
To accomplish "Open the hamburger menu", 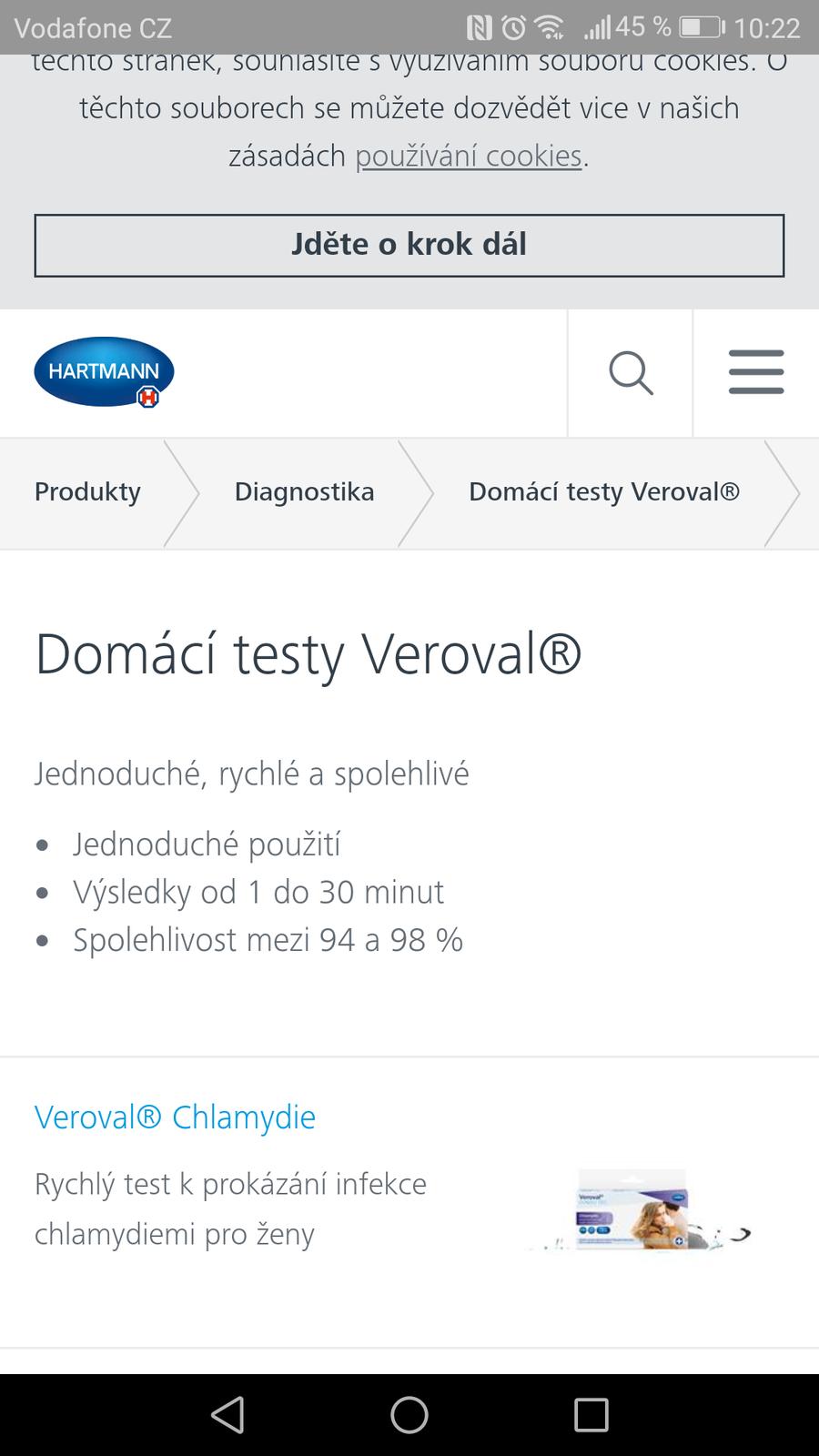I will click(x=755, y=373).
